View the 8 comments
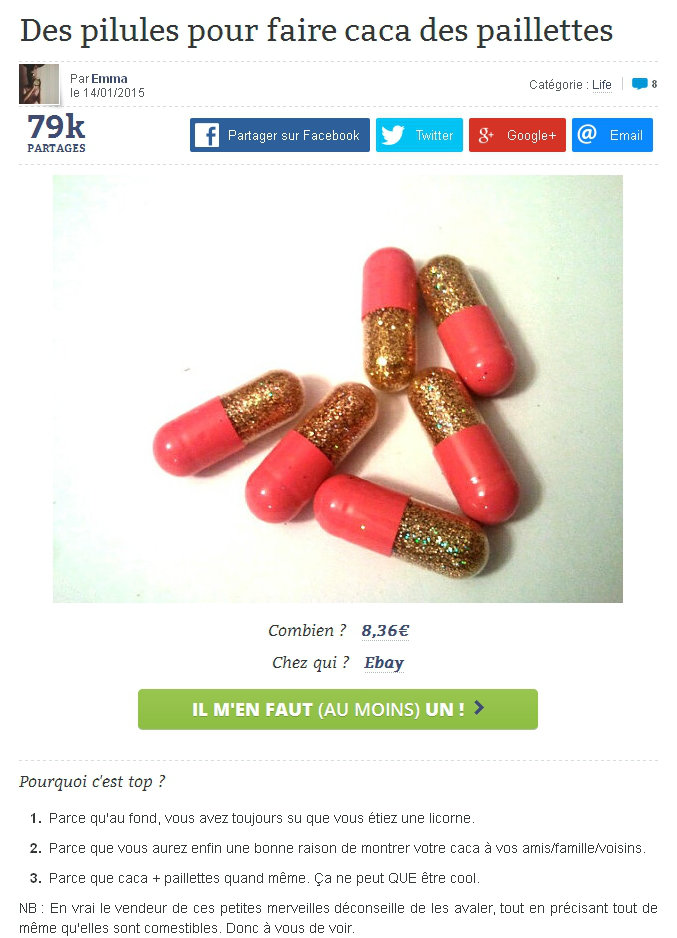 tap(645, 84)
